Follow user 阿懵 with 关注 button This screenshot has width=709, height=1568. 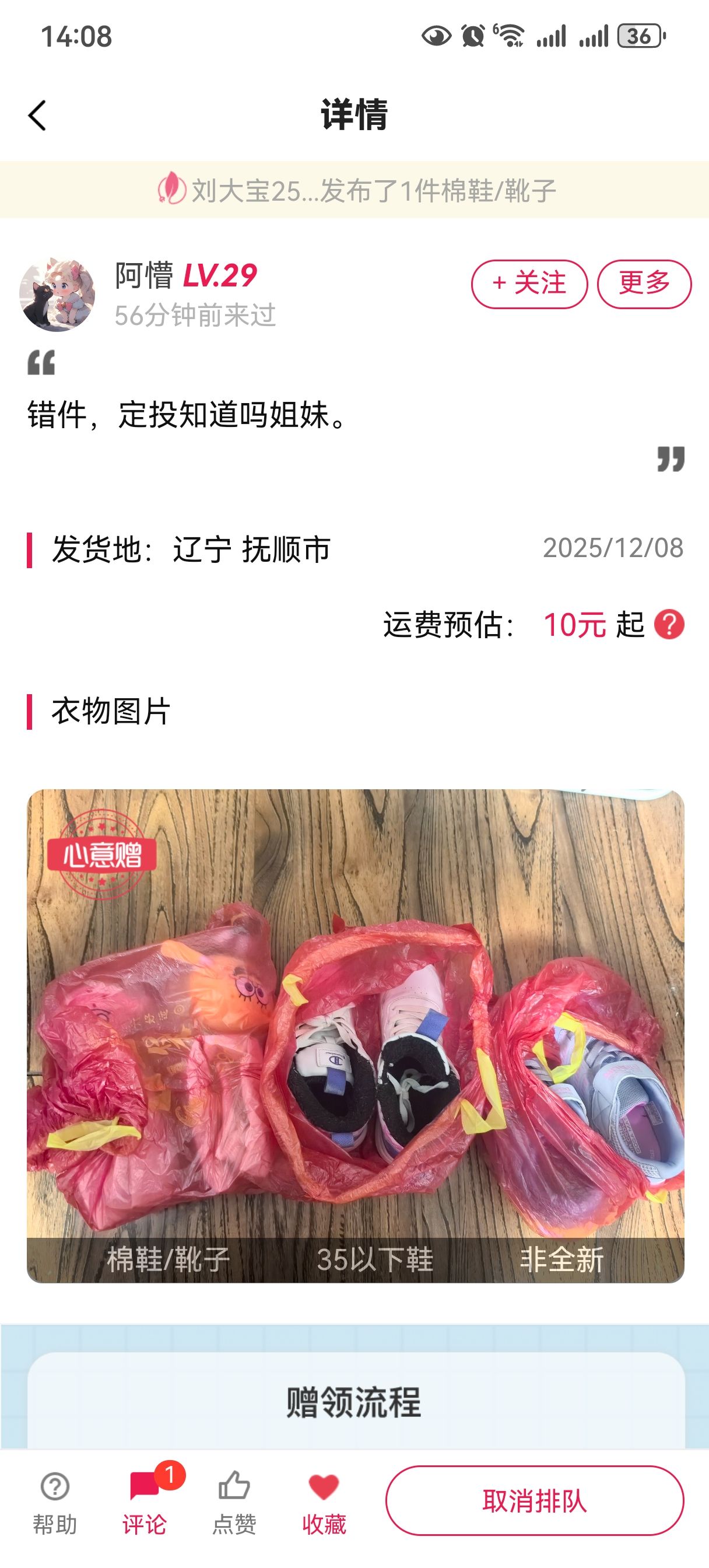tap(529, 283)
